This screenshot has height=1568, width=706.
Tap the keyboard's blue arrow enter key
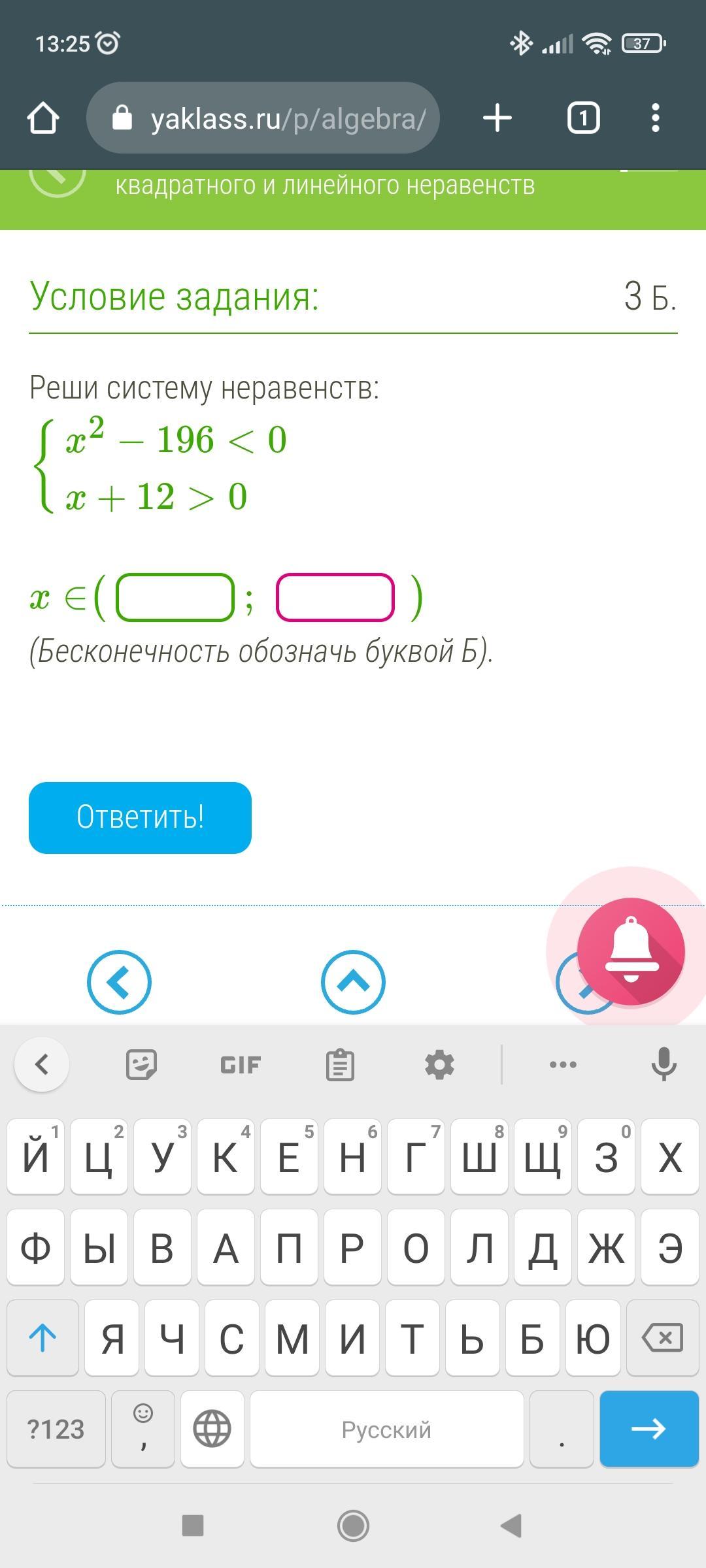[649, 1429]
